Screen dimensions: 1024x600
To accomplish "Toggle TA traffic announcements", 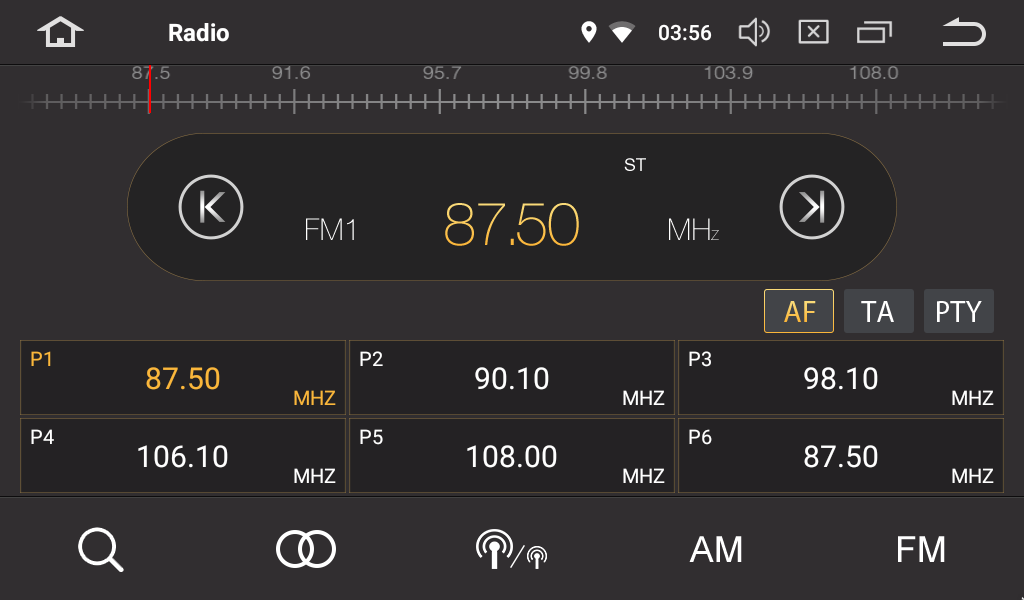I will [878, 311].
